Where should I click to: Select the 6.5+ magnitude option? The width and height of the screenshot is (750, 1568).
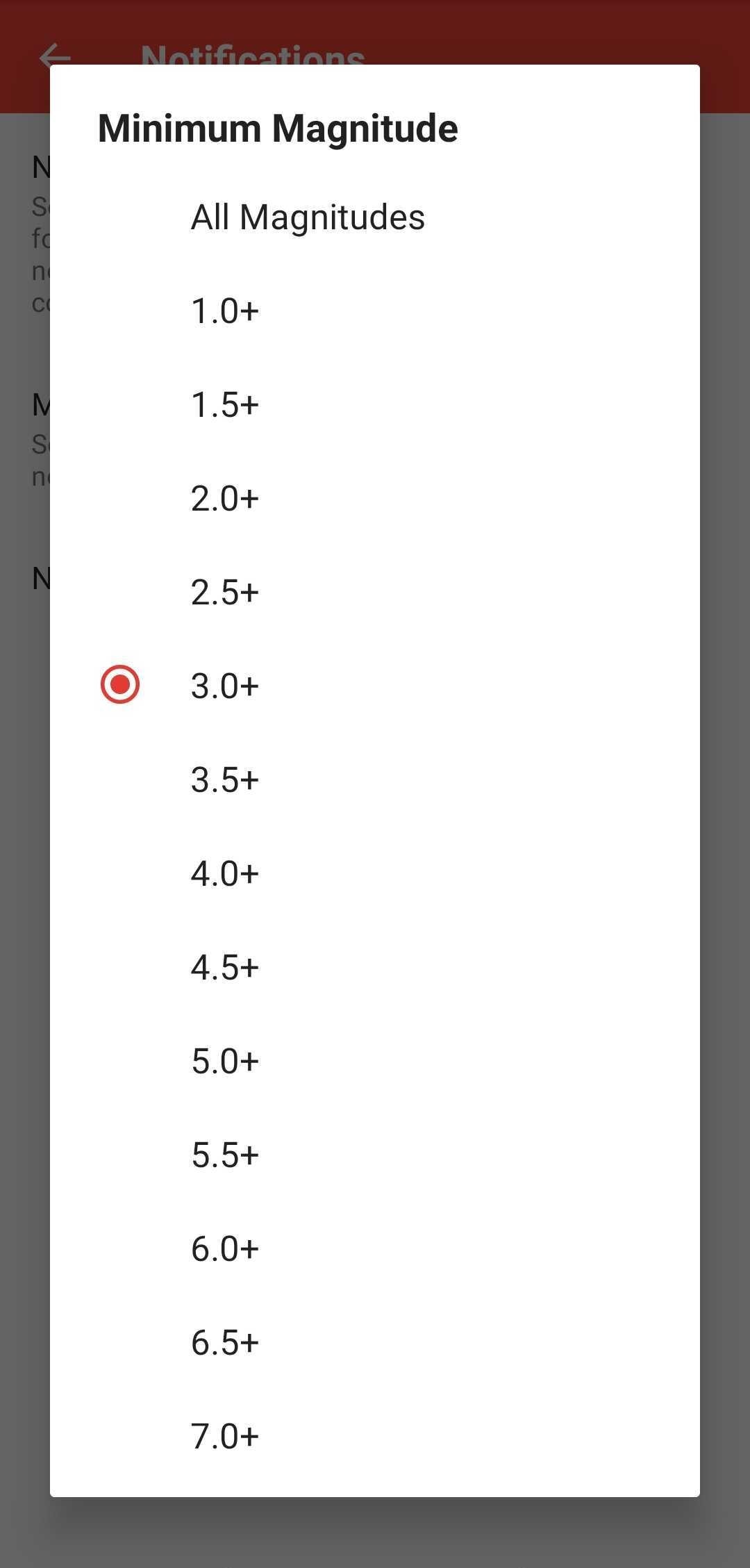[x=375, y=1342]
